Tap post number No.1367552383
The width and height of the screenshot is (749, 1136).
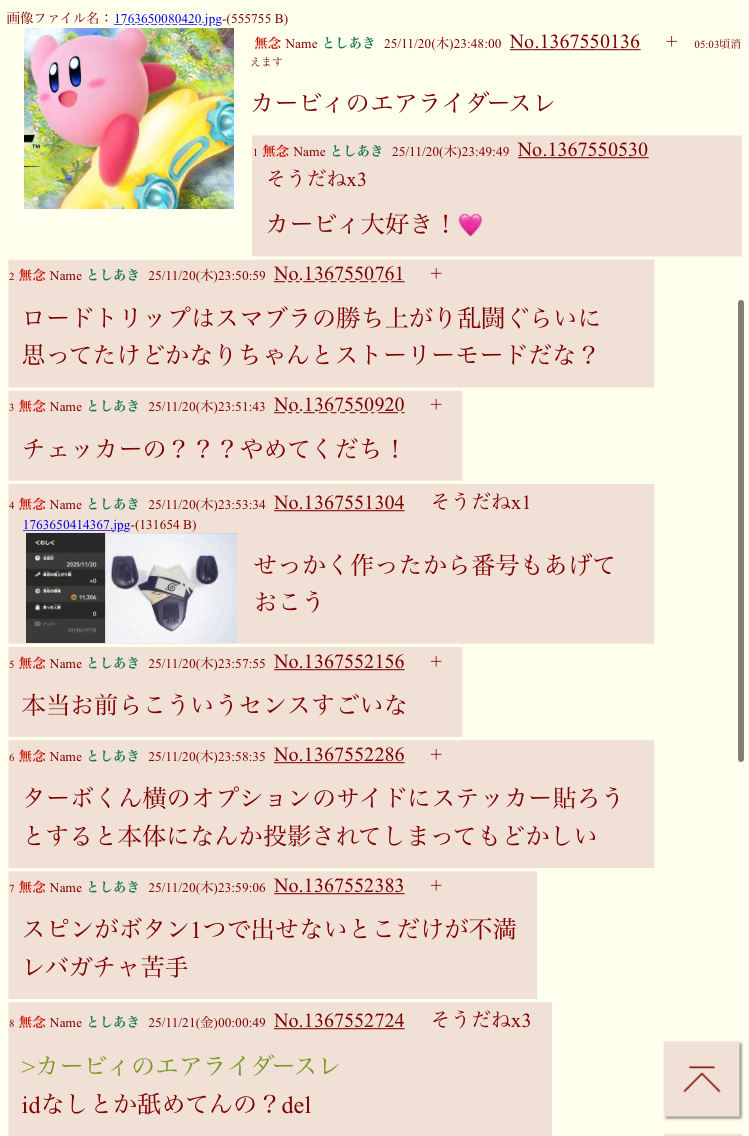339,886
